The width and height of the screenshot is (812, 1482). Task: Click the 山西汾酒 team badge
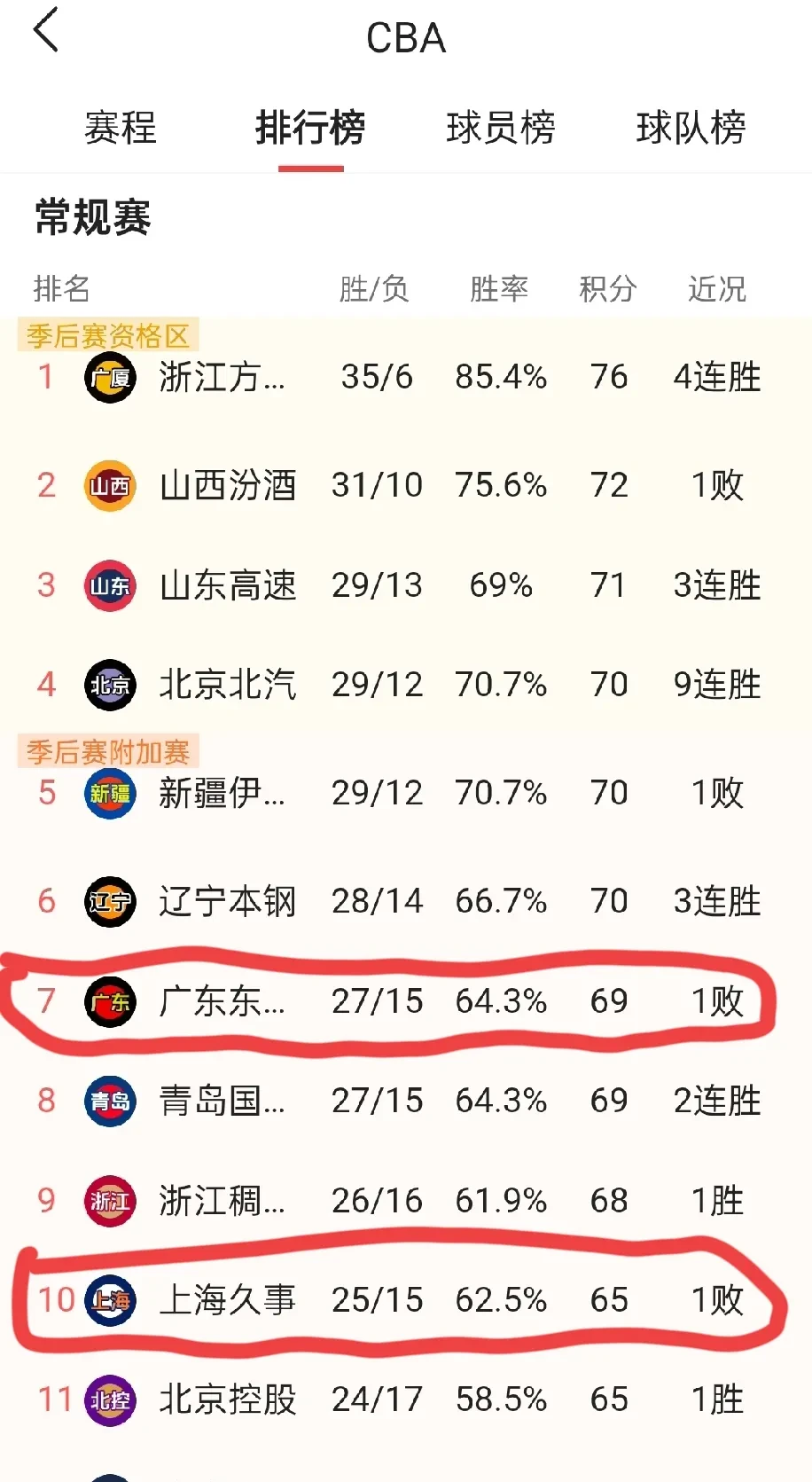coord(109,485)
